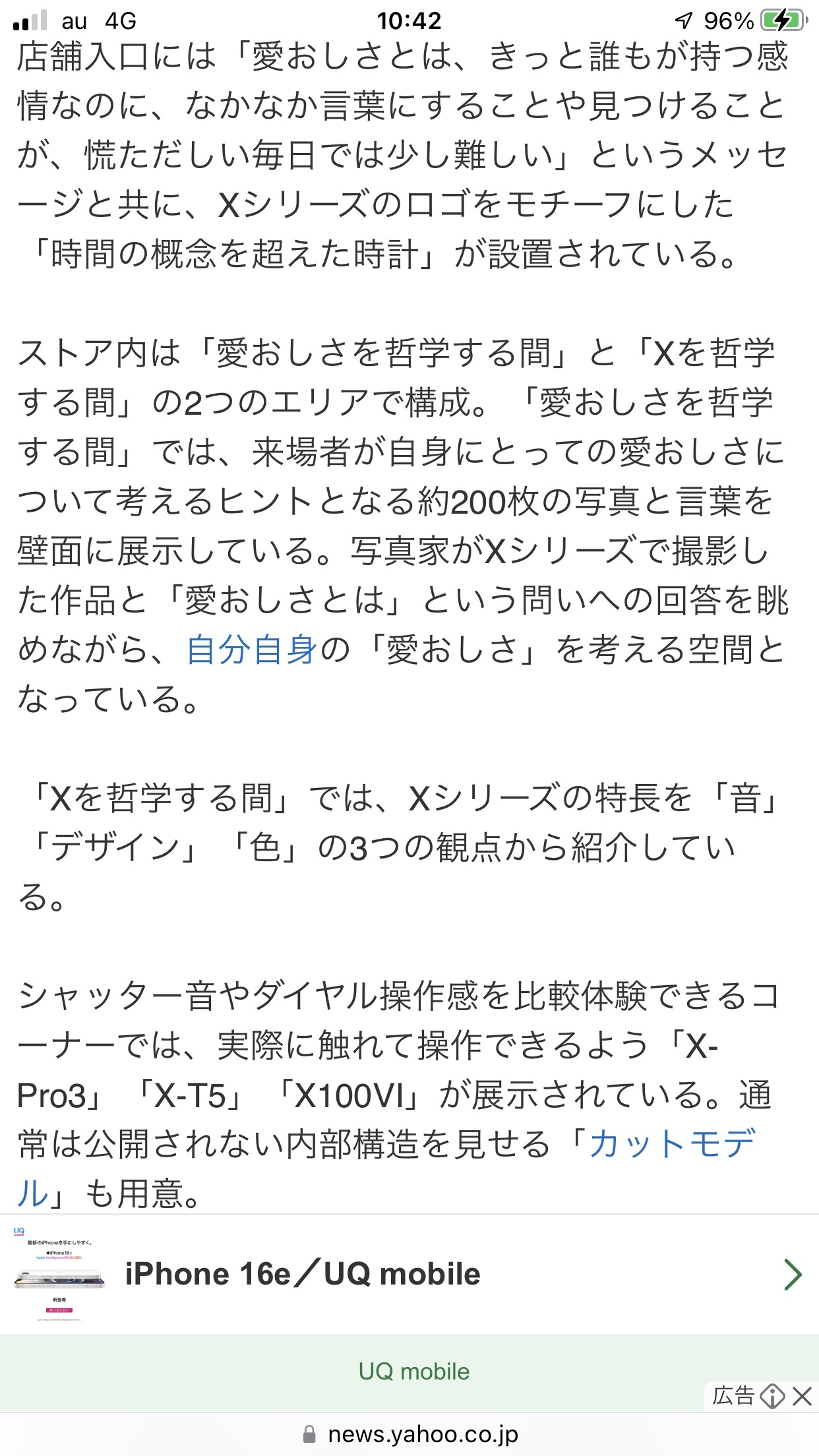Open the ad info icon beside 広告
This screenshot has width=819, height=1456.
point(772,1395)
